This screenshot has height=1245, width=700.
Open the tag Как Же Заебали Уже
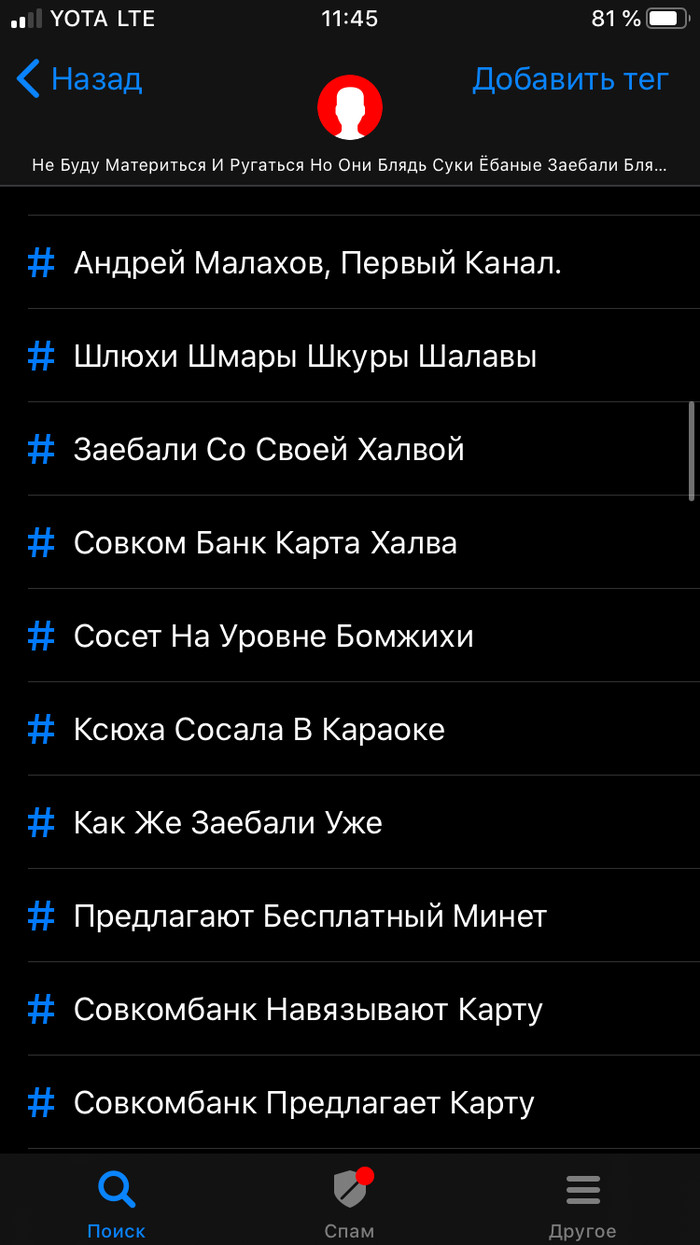(228, 823)
